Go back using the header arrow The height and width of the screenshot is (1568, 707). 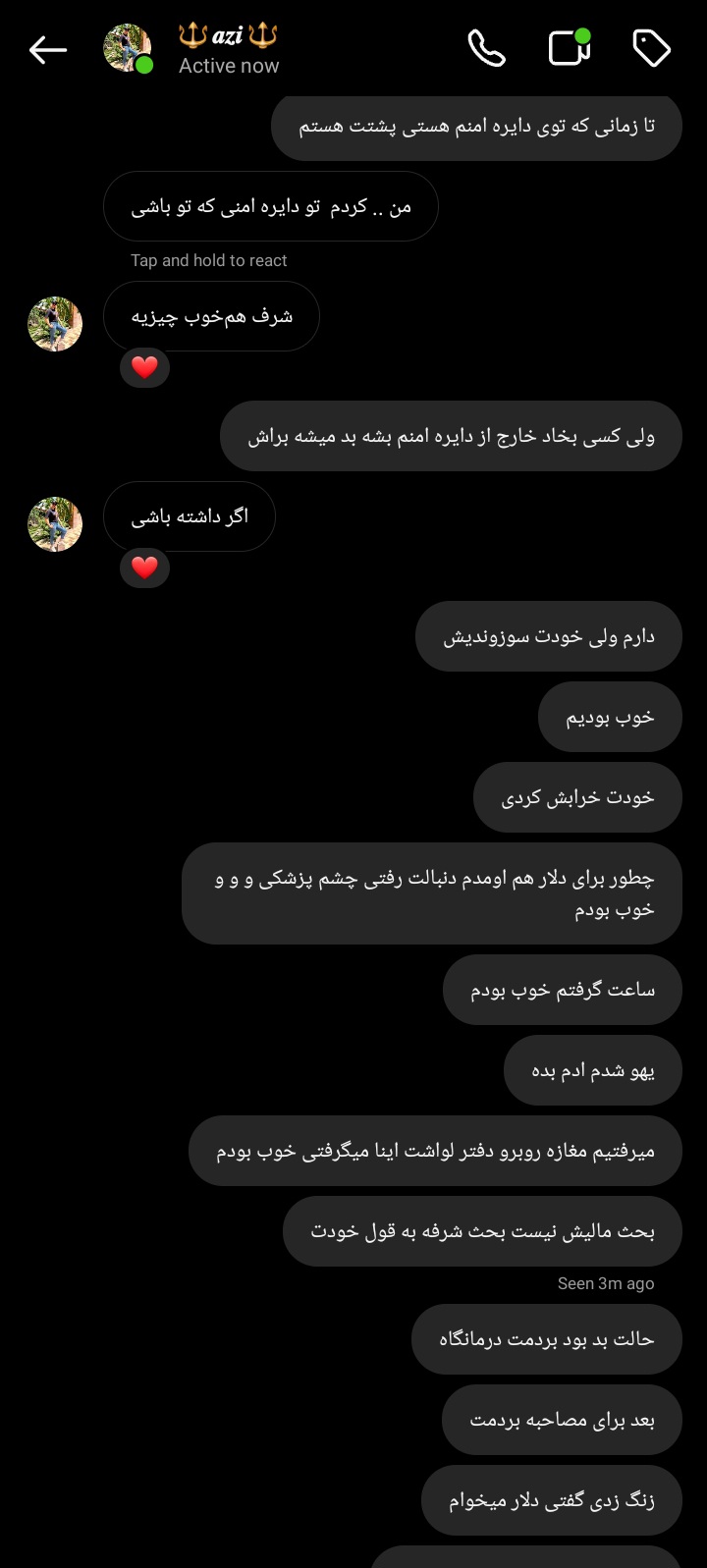pyautogui.click(x=47, y=50)
